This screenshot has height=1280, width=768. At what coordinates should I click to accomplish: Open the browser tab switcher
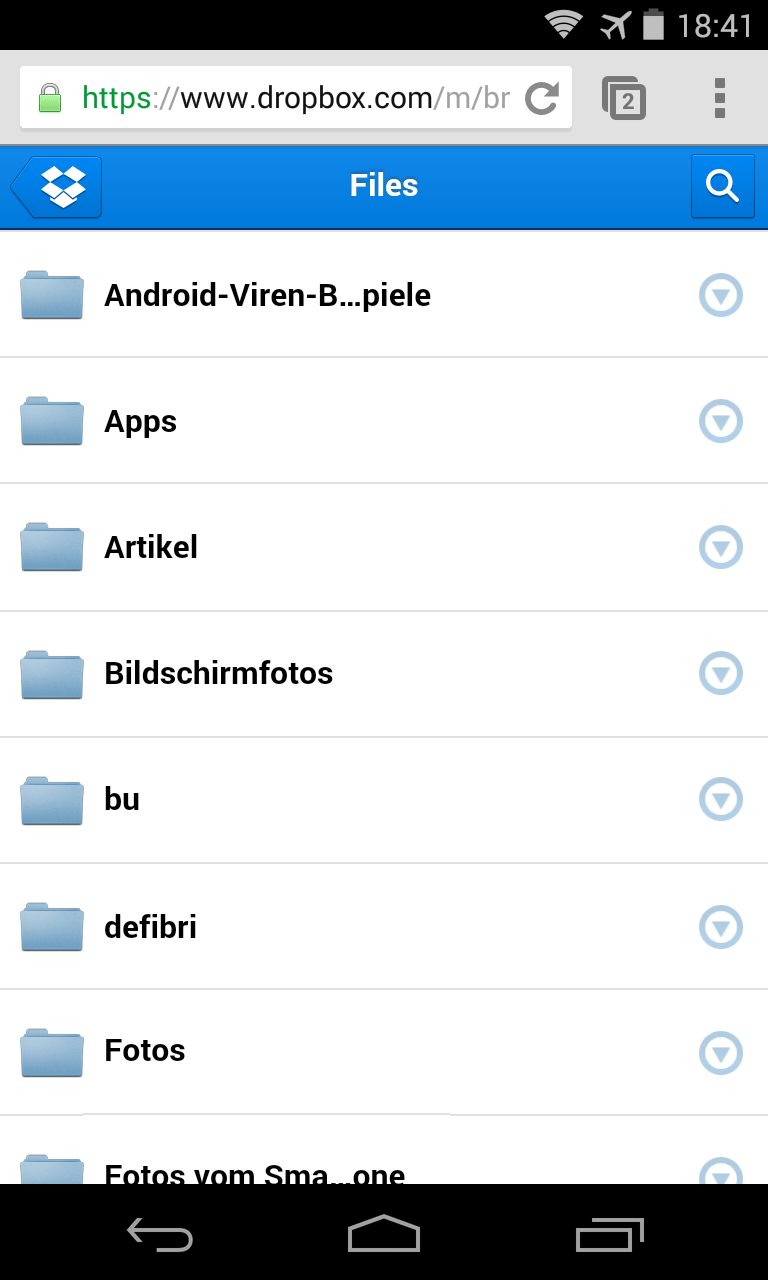[624, 98]
